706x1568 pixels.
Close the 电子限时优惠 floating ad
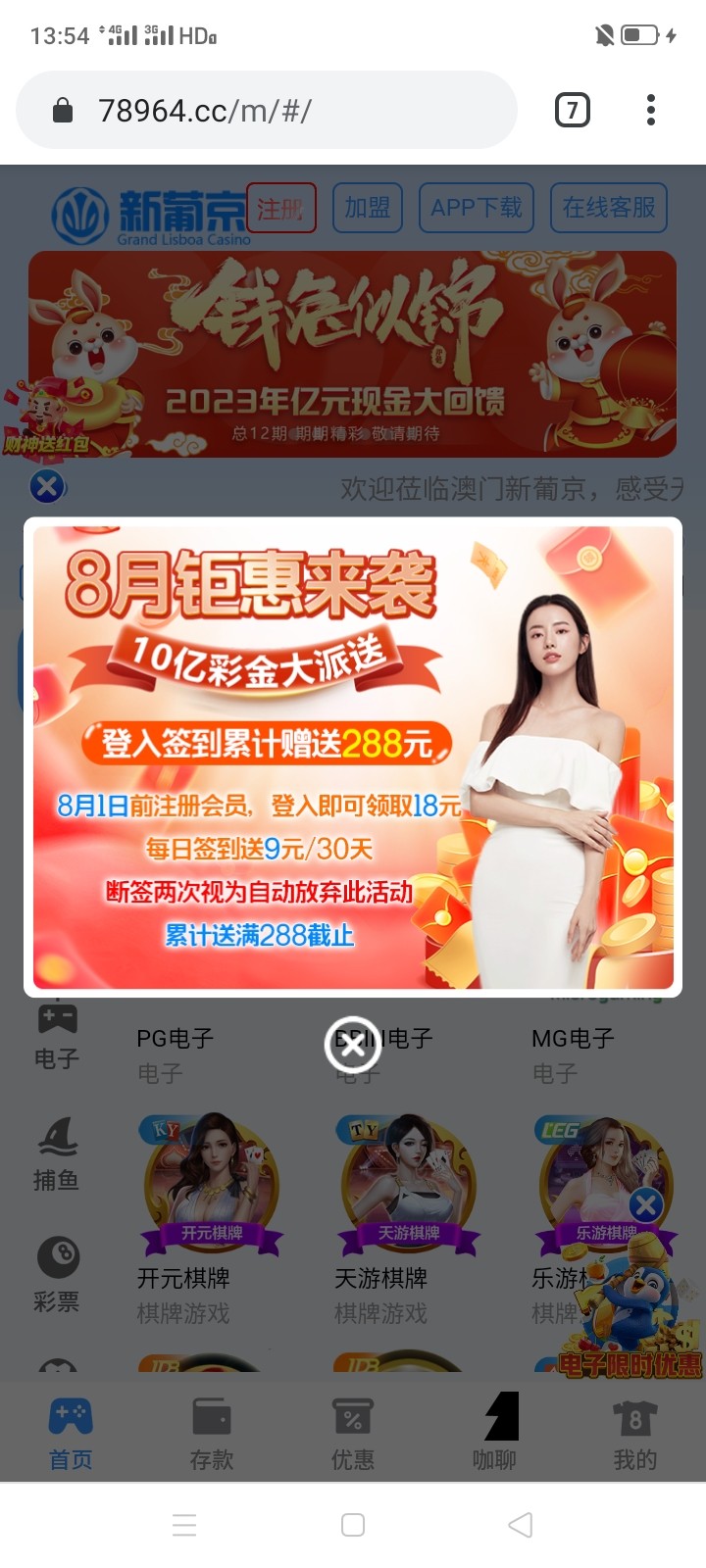[x=645, y=1205]
